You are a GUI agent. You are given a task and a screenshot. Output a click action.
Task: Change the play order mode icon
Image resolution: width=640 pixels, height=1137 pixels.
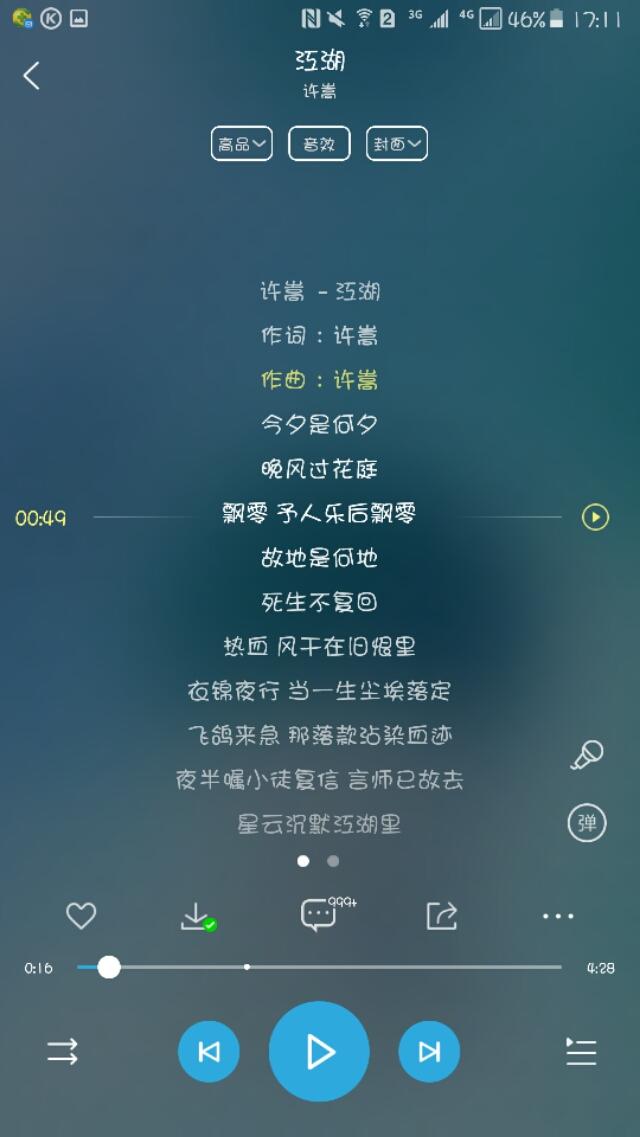click(x=62, y=1051)
